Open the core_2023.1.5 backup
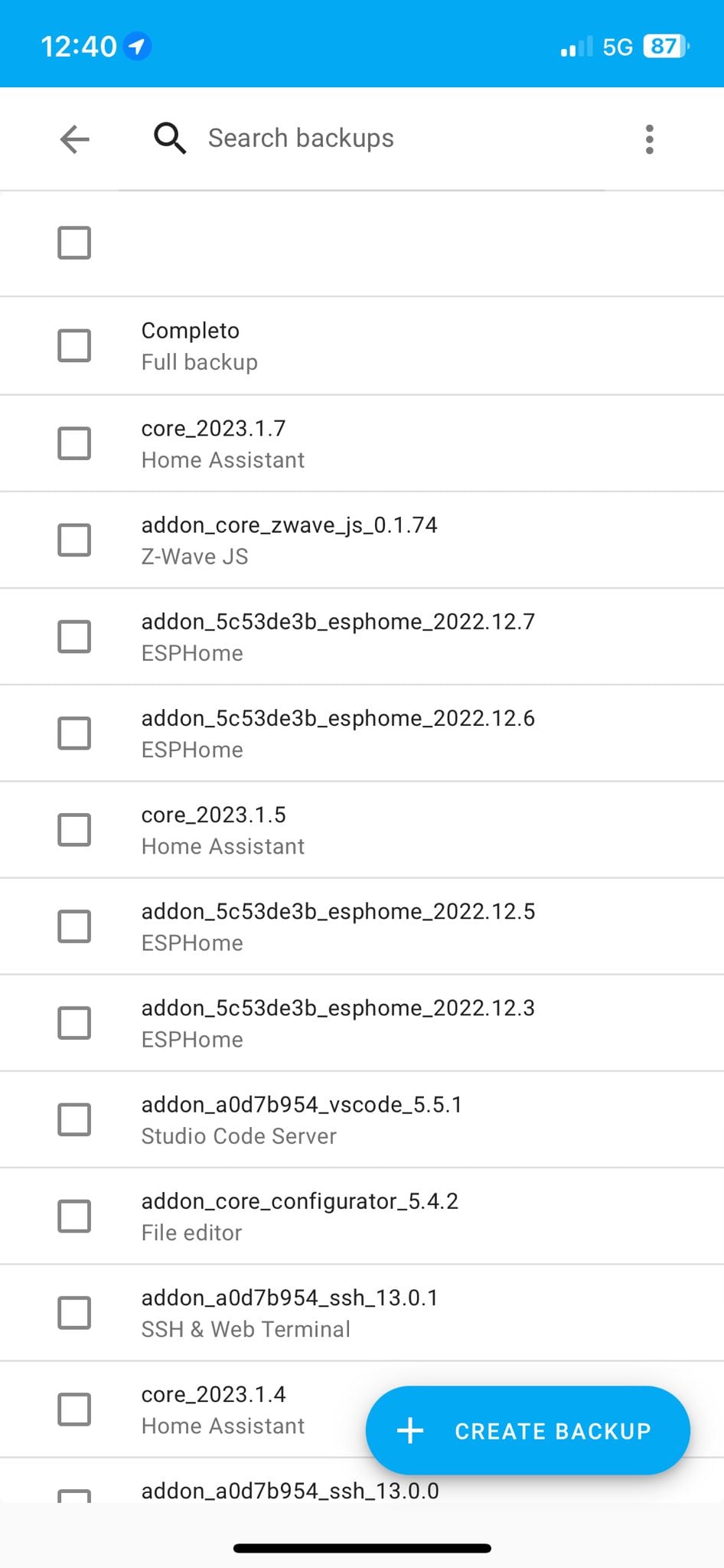The height and width of the screenshot is (1568, 724). click(362, 830)
